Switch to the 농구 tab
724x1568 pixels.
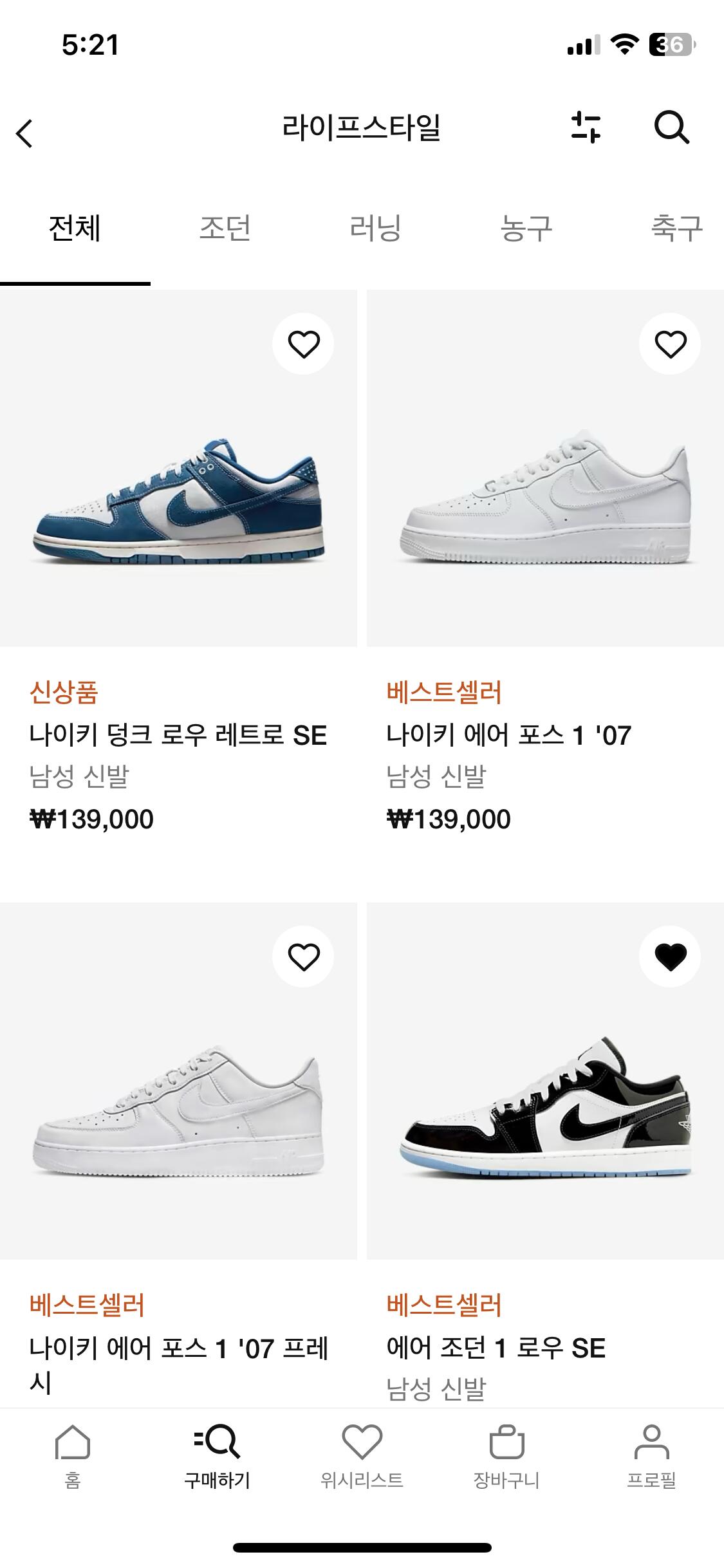tap(526, 229)
